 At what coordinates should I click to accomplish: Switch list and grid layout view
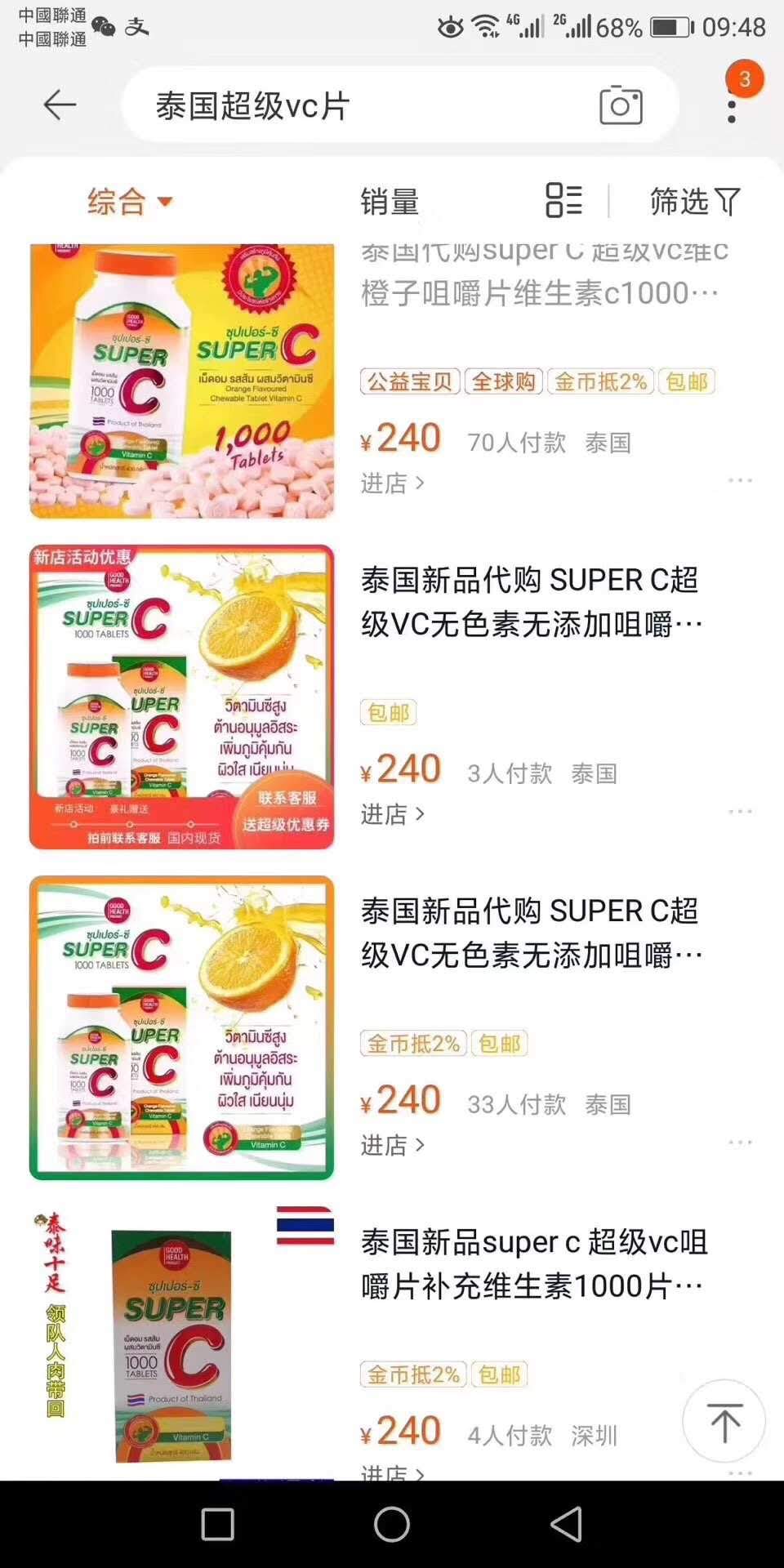563,200
